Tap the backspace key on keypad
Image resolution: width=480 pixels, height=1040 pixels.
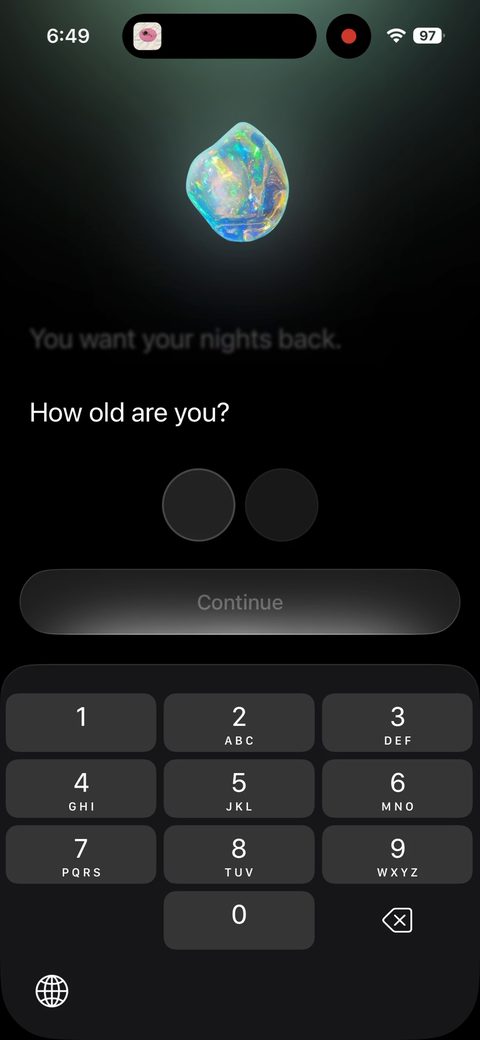pos(397,920)
